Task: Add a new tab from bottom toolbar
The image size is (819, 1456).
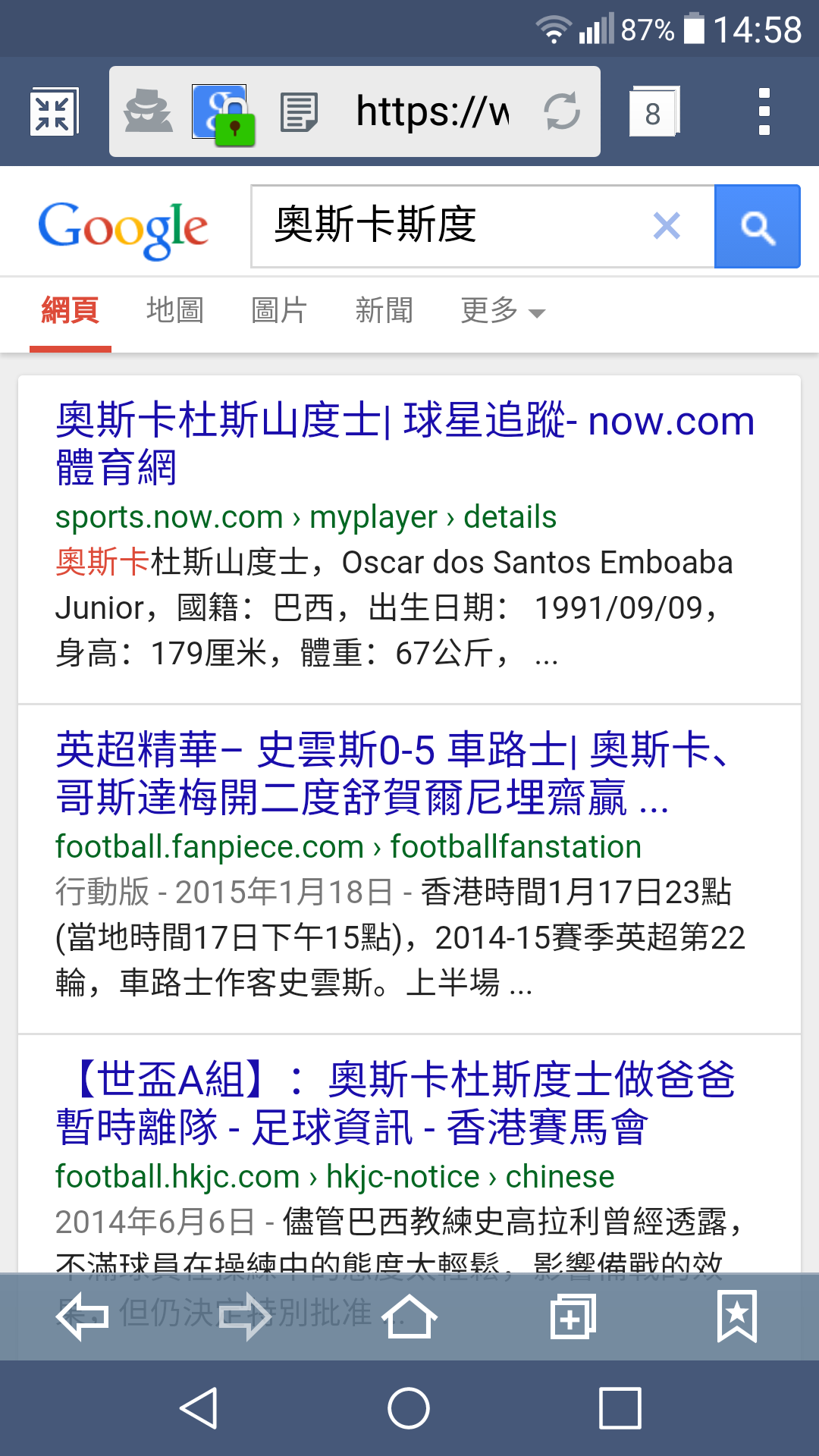Action: (573, 1317)
